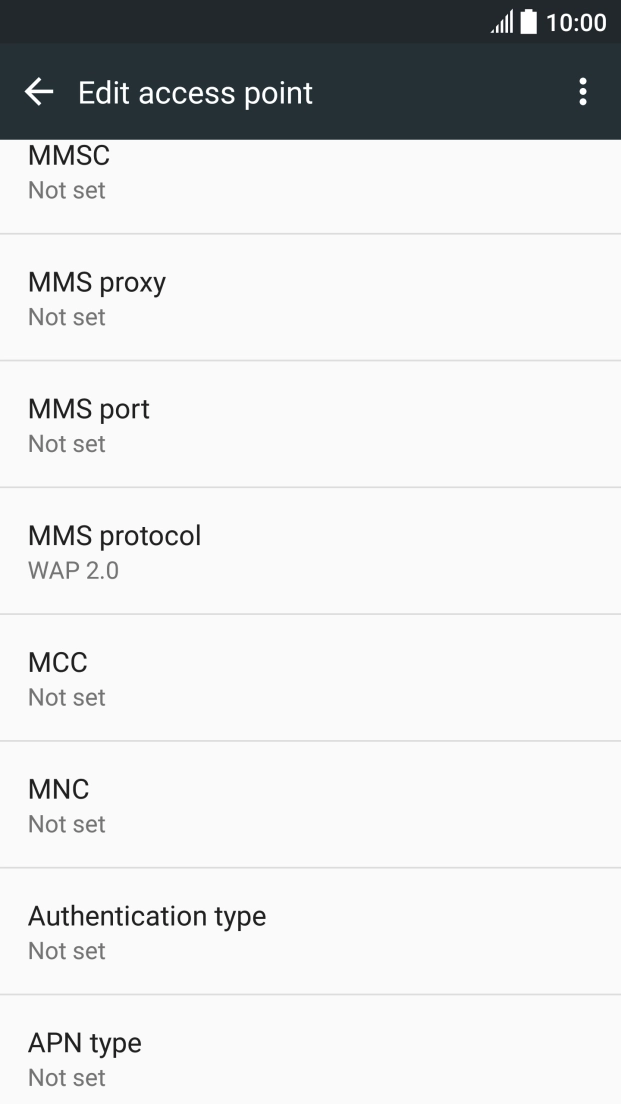Go back from Edit access point
Viewport: 621px width, 1104px height.
tap(39, 92)
